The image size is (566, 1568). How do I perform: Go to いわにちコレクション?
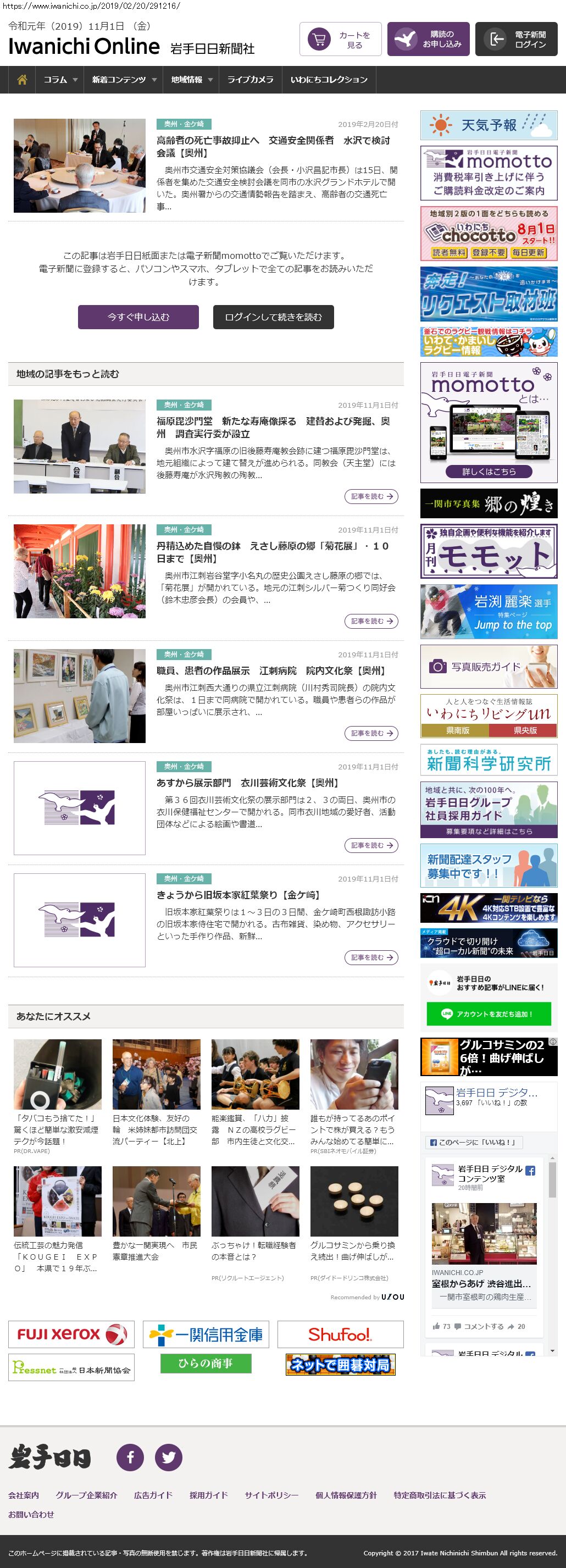[329, 80]
